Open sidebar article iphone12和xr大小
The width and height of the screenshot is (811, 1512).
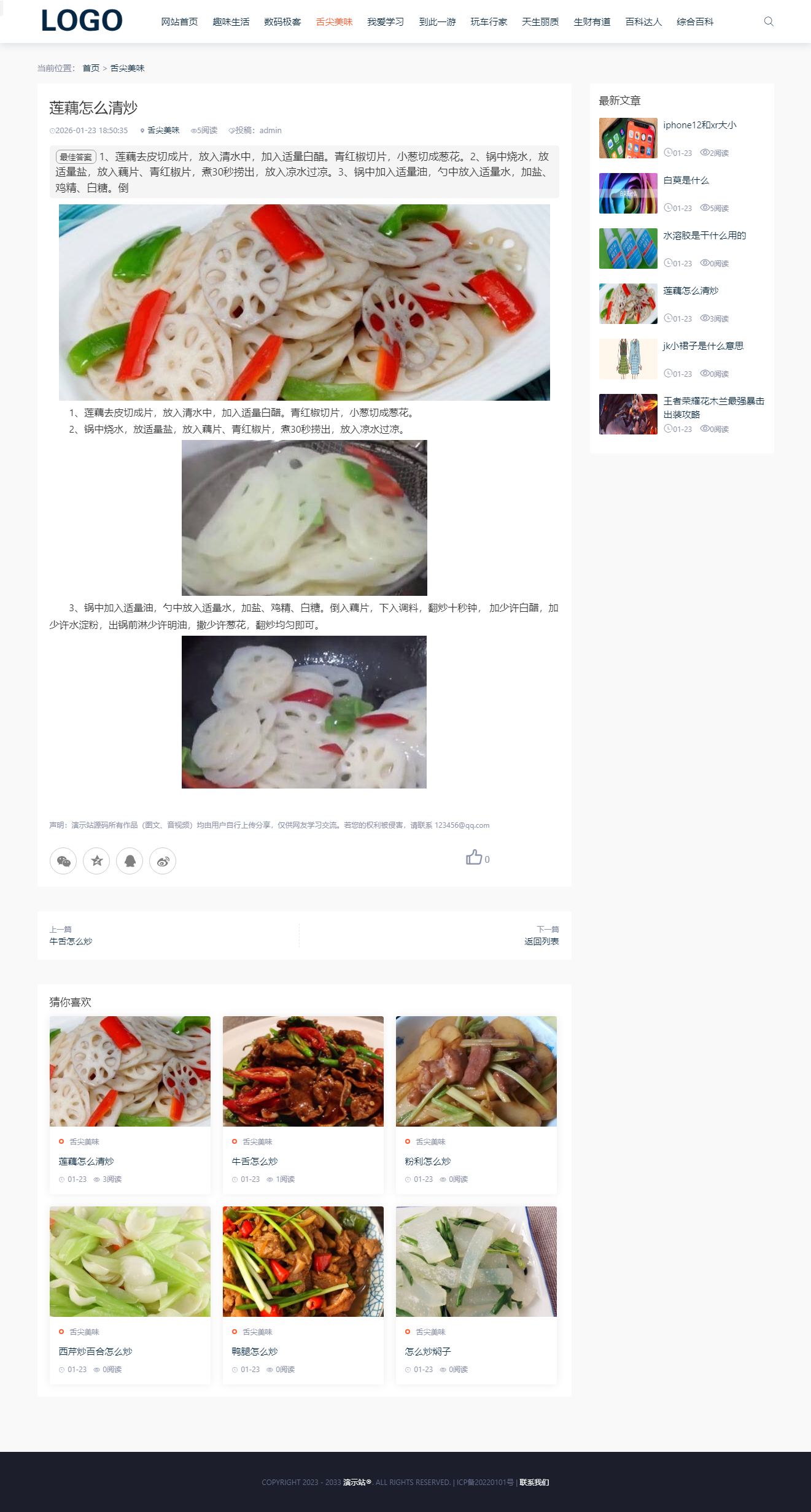point(699,125)
